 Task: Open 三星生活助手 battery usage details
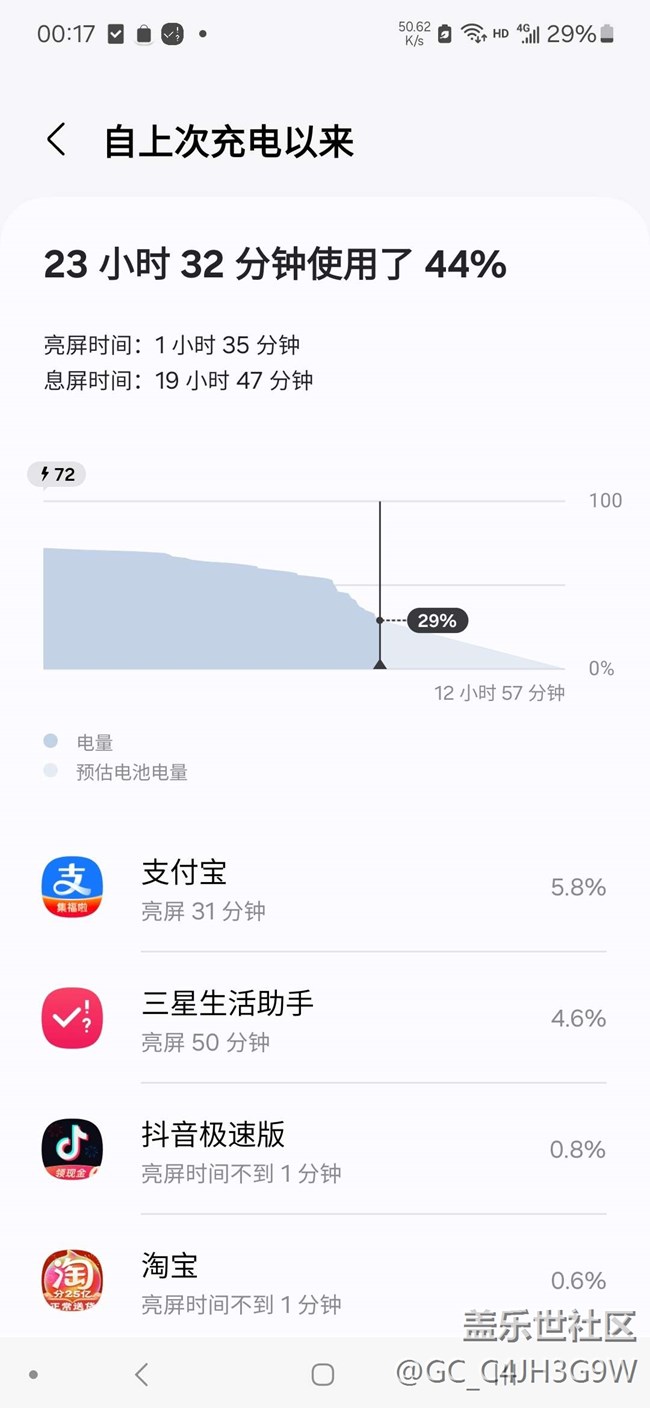click(324, 1018)
